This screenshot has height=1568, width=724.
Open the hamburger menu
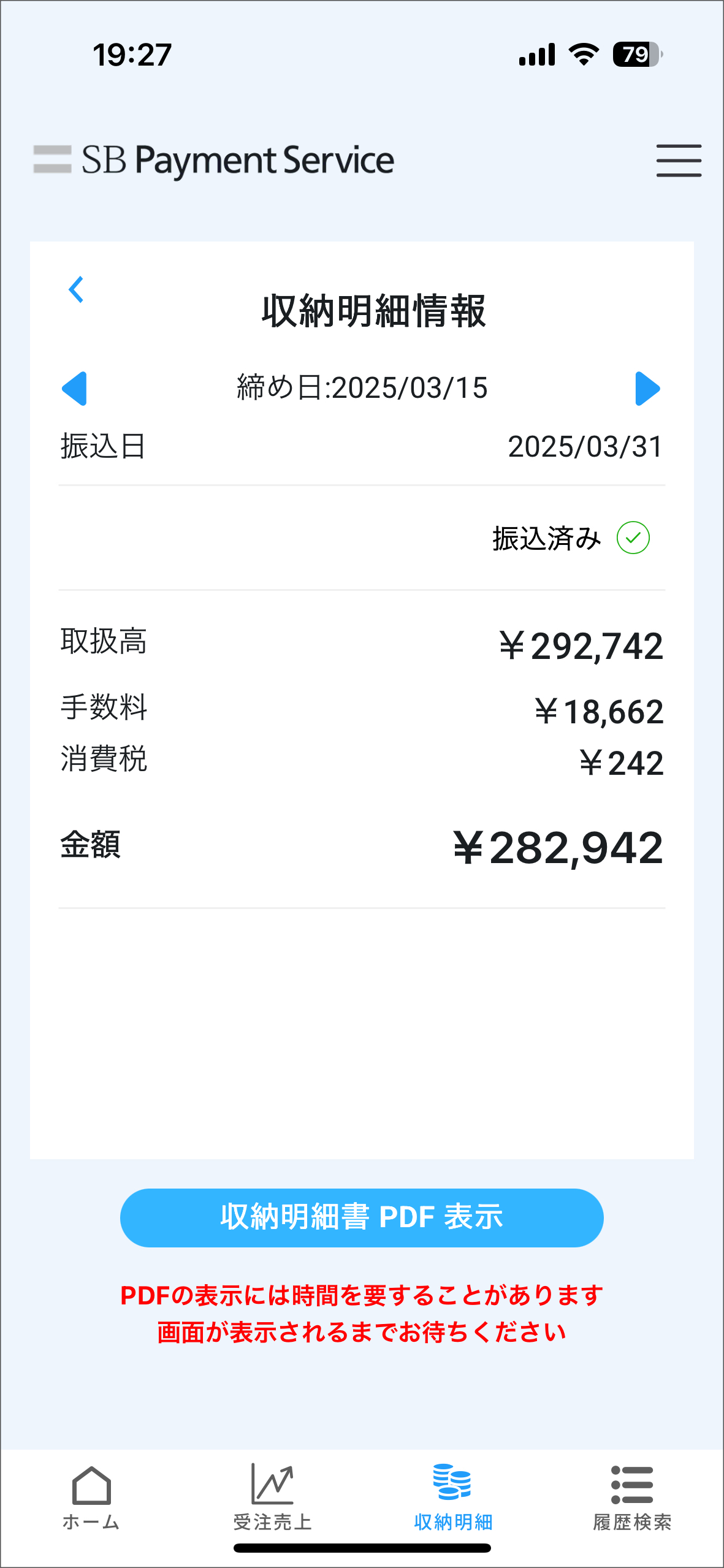(x=679, y=161)
